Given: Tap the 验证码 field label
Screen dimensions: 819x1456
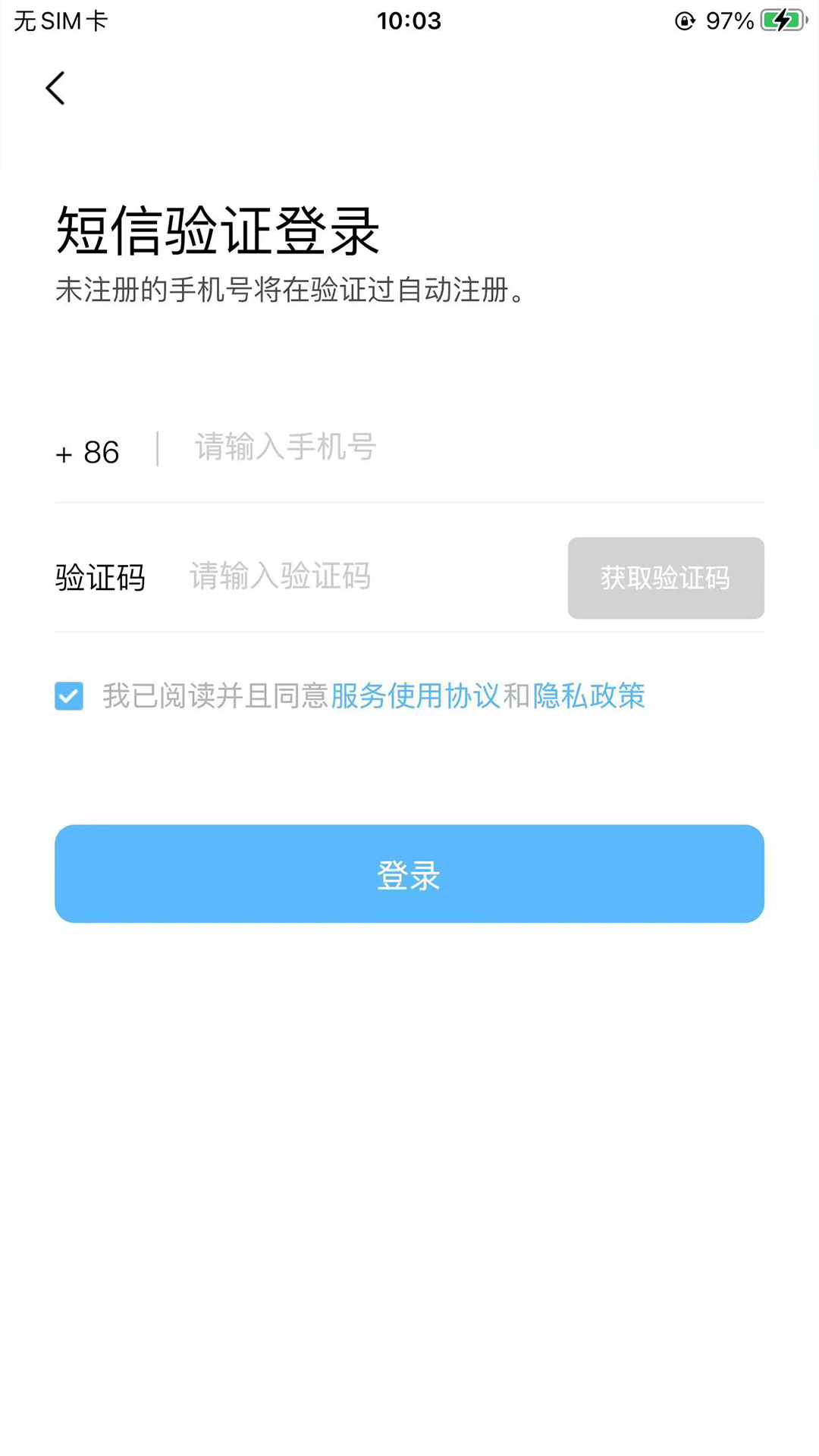Looking at the screenshot, I should (99, 578).
